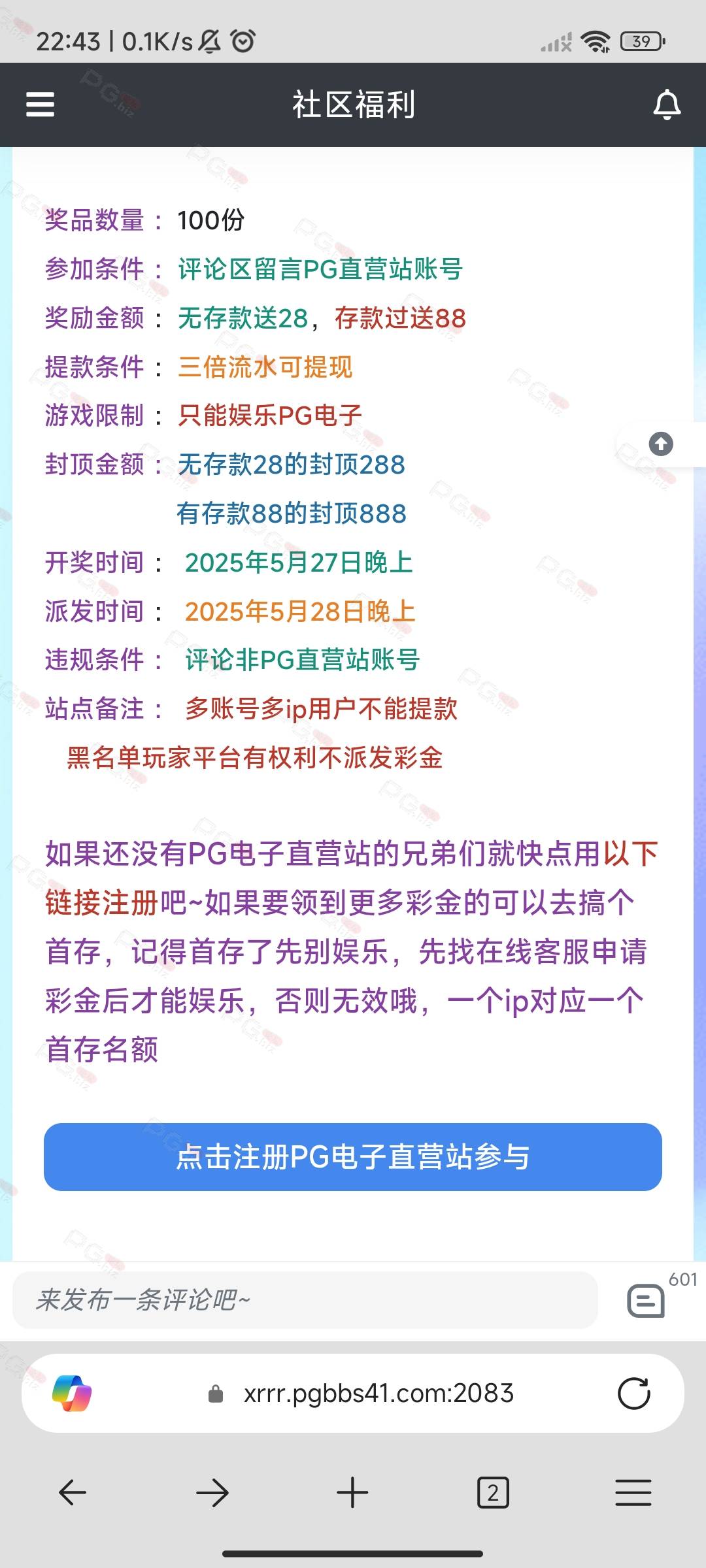Tap the 来发布一条评论吧 comment field
The image size is (706, 1568).
point(305,1300)
